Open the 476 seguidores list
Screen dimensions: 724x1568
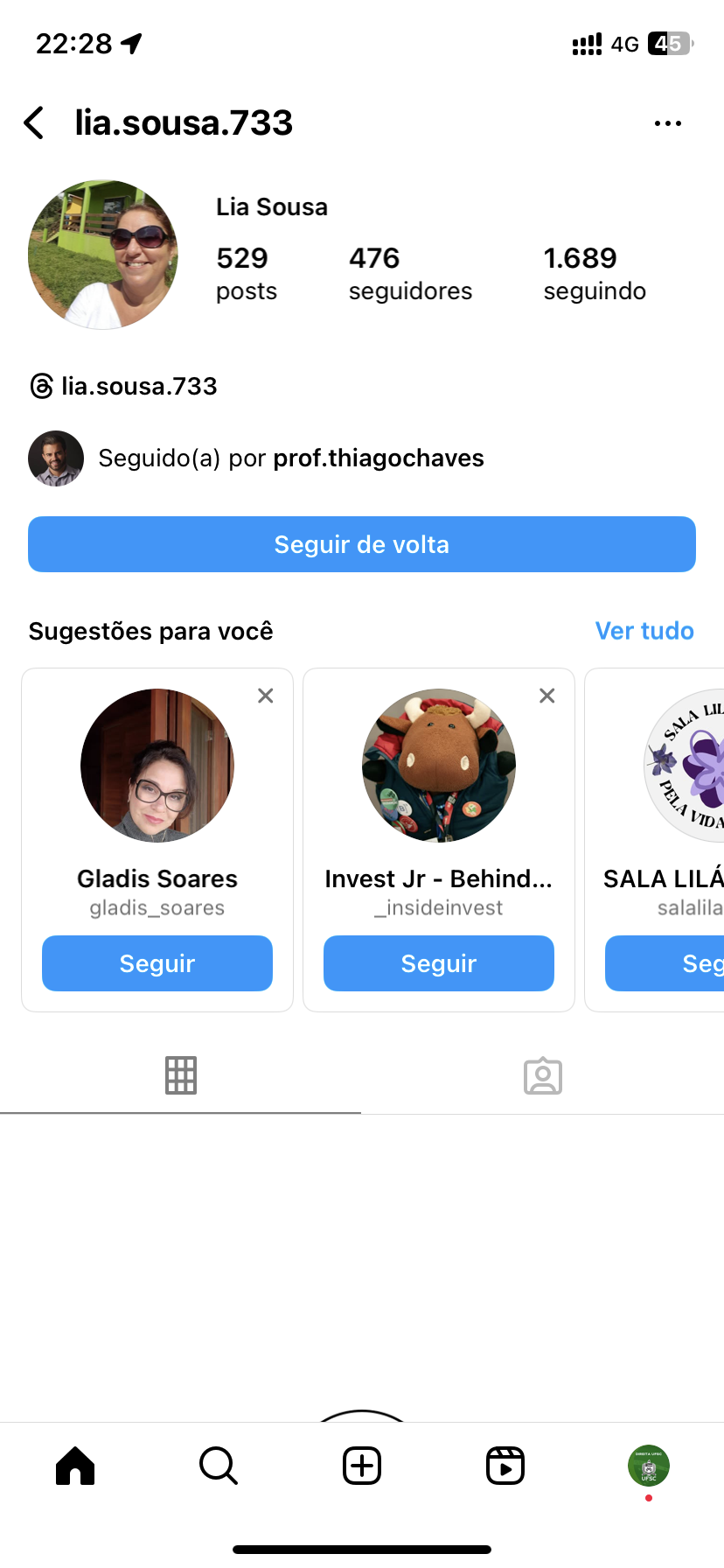click(409, 273)
